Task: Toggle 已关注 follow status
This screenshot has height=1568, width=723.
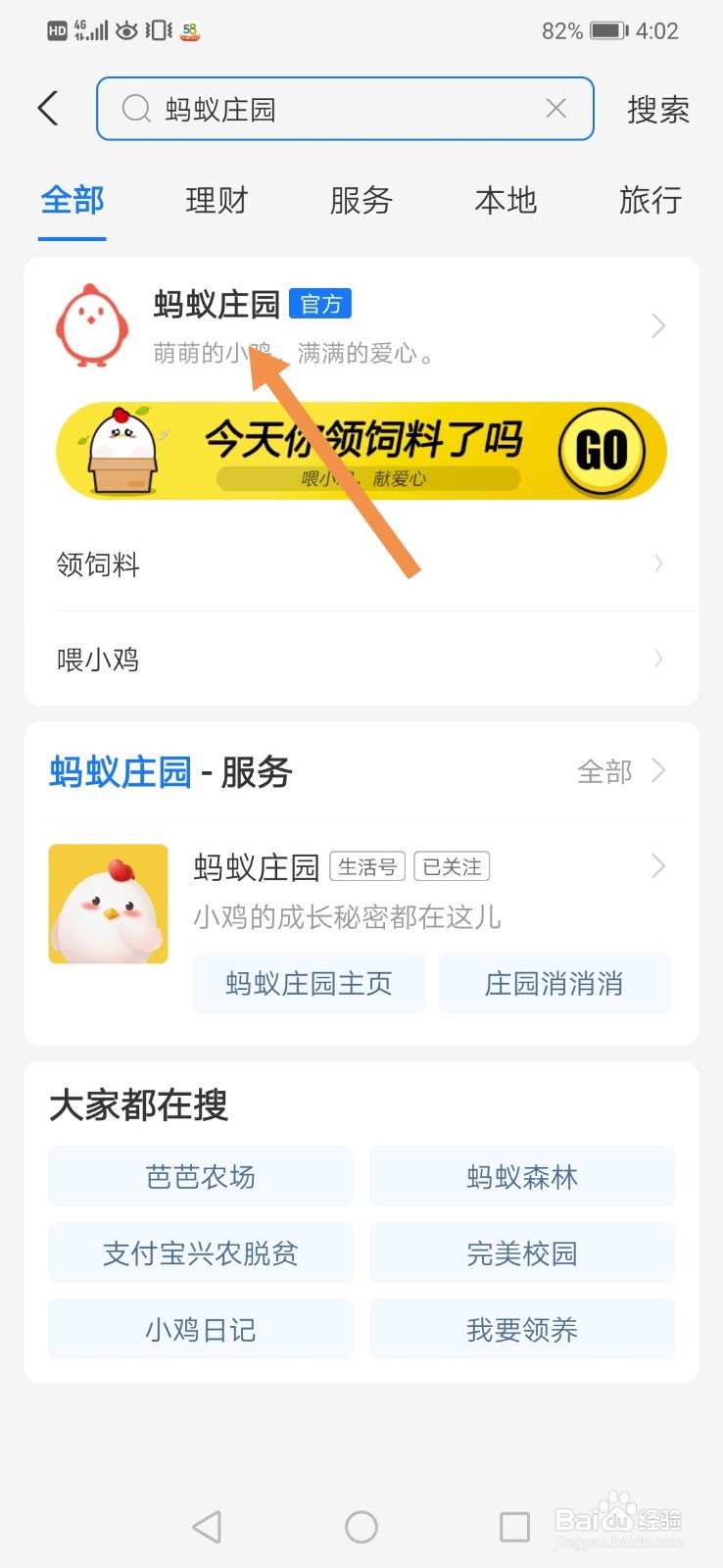Action: (452, 866)
